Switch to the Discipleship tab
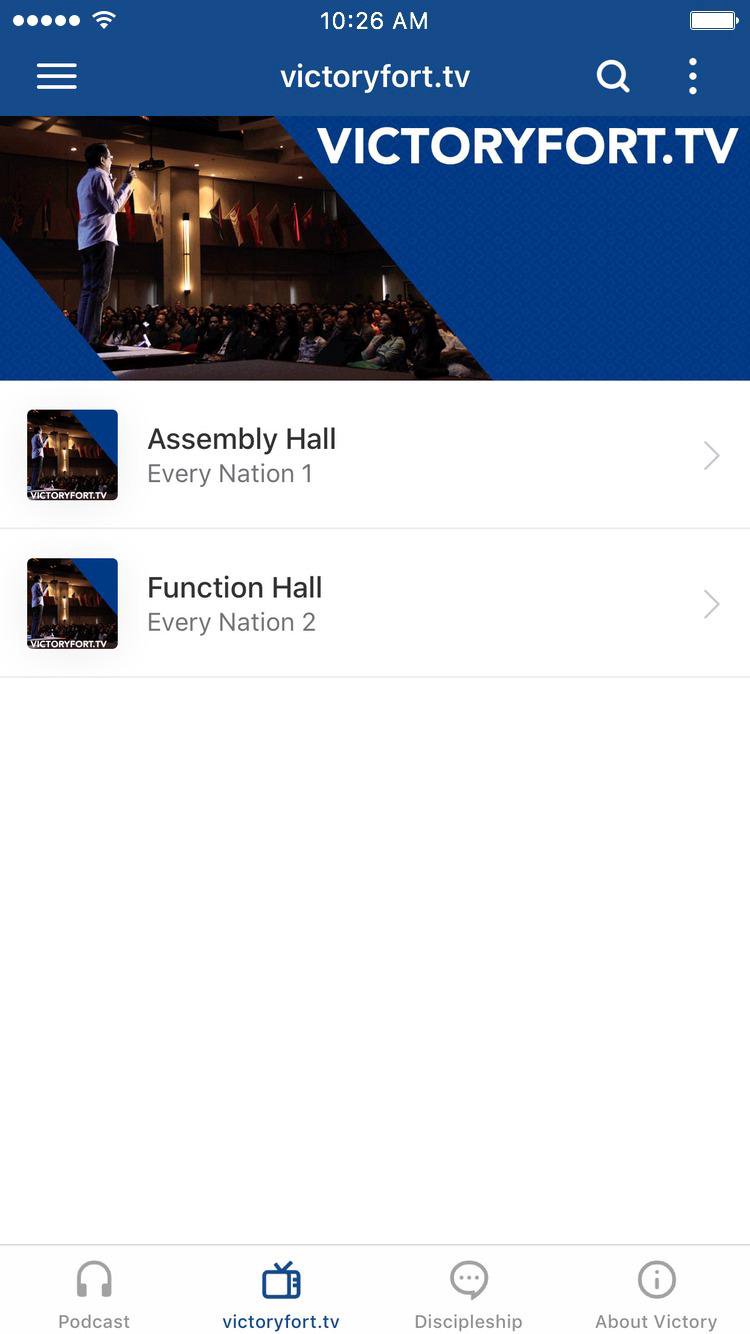750x1334 pixels. 468,1292
